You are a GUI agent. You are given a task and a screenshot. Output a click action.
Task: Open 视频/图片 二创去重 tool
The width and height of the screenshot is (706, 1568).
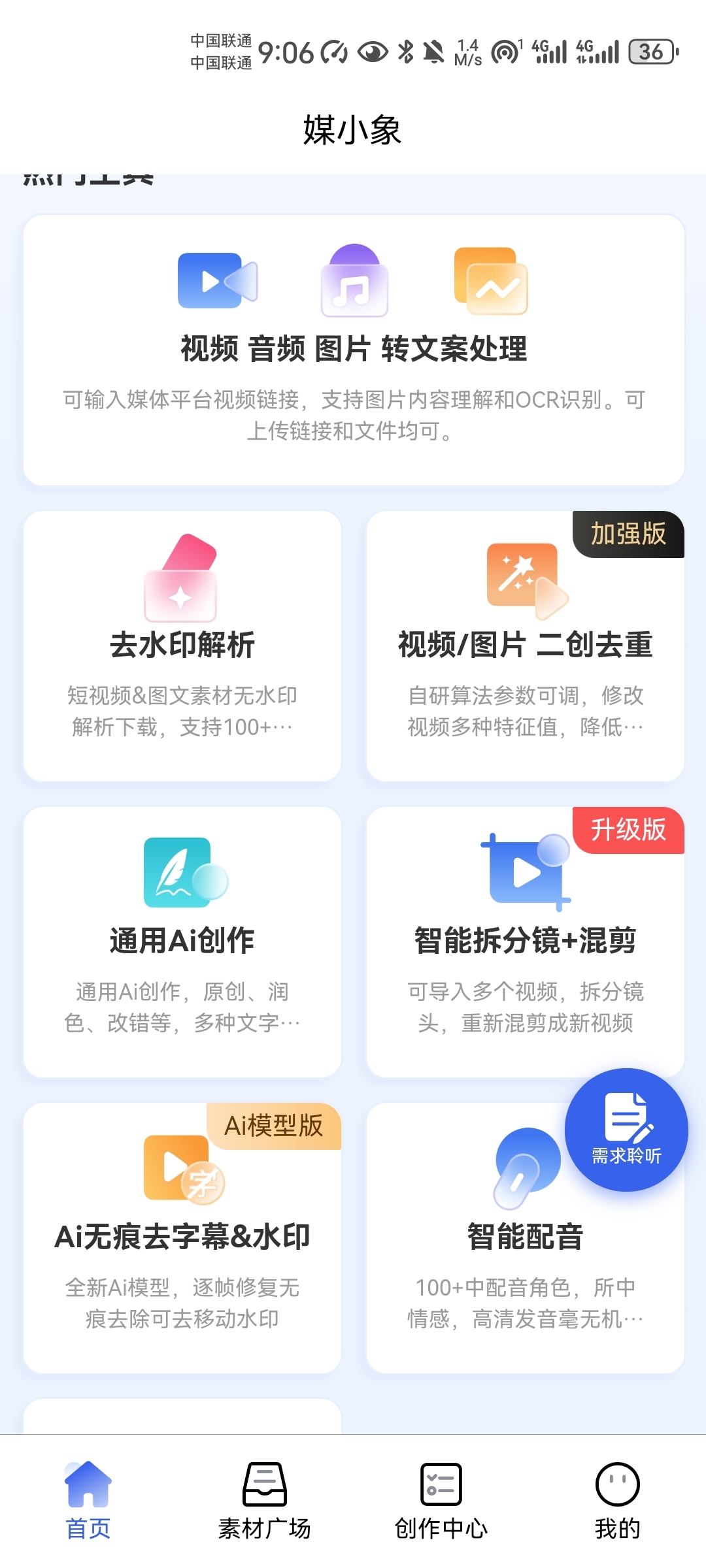[x=525, y=645]
